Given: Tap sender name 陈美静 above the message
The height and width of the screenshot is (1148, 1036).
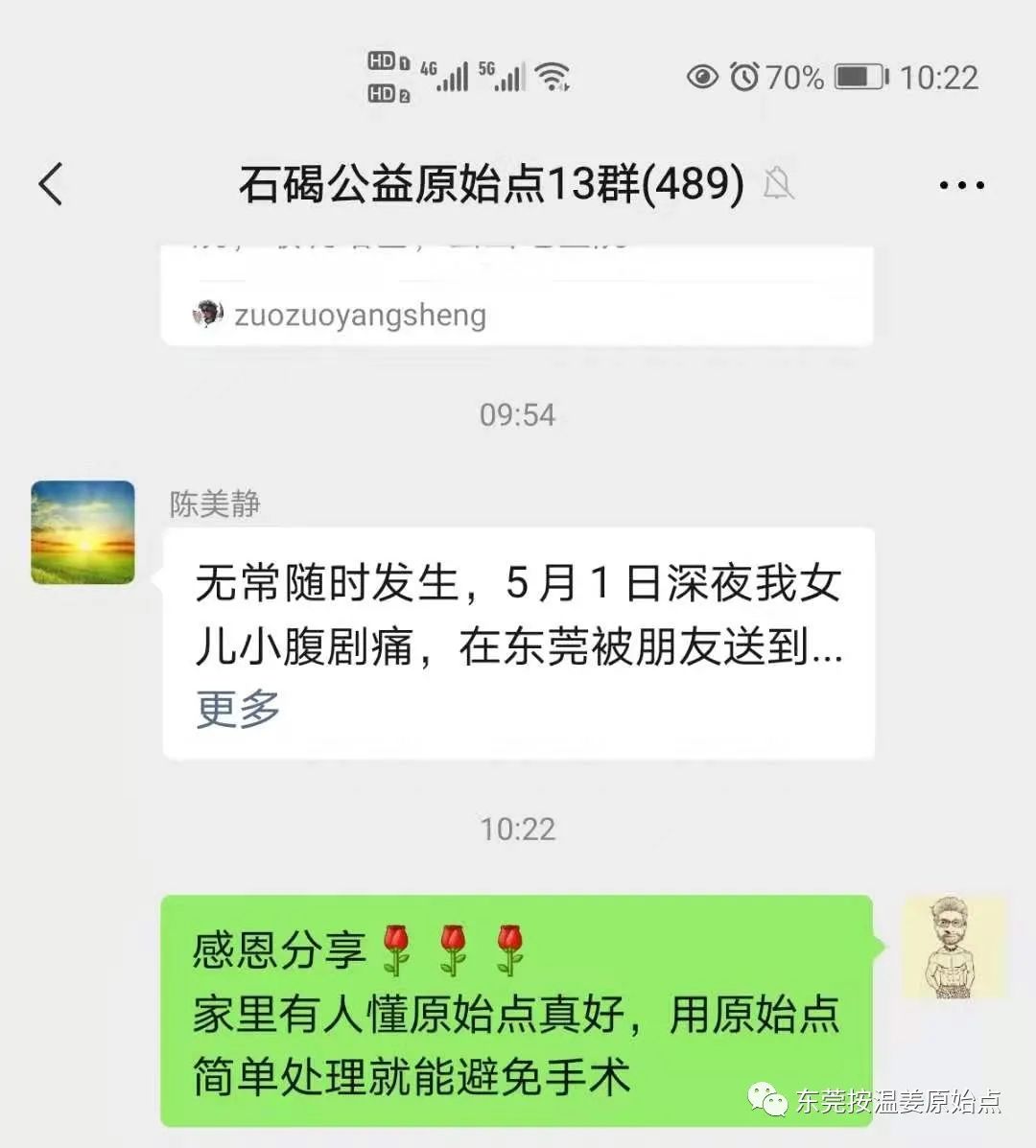Looking at the screenshot, I should [x=213, y=503].
